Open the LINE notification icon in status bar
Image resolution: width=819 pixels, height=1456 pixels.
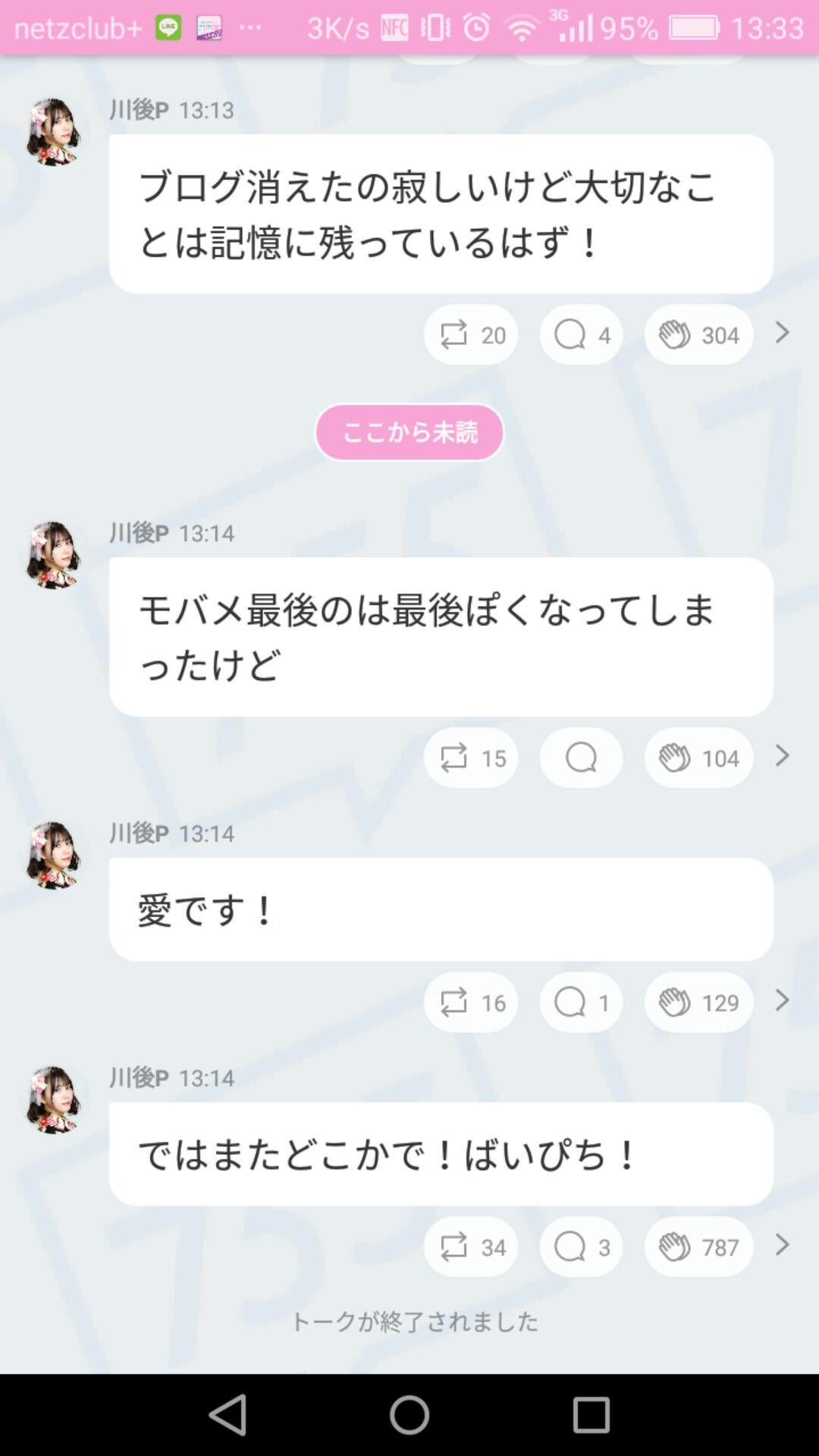coord(168,27)
